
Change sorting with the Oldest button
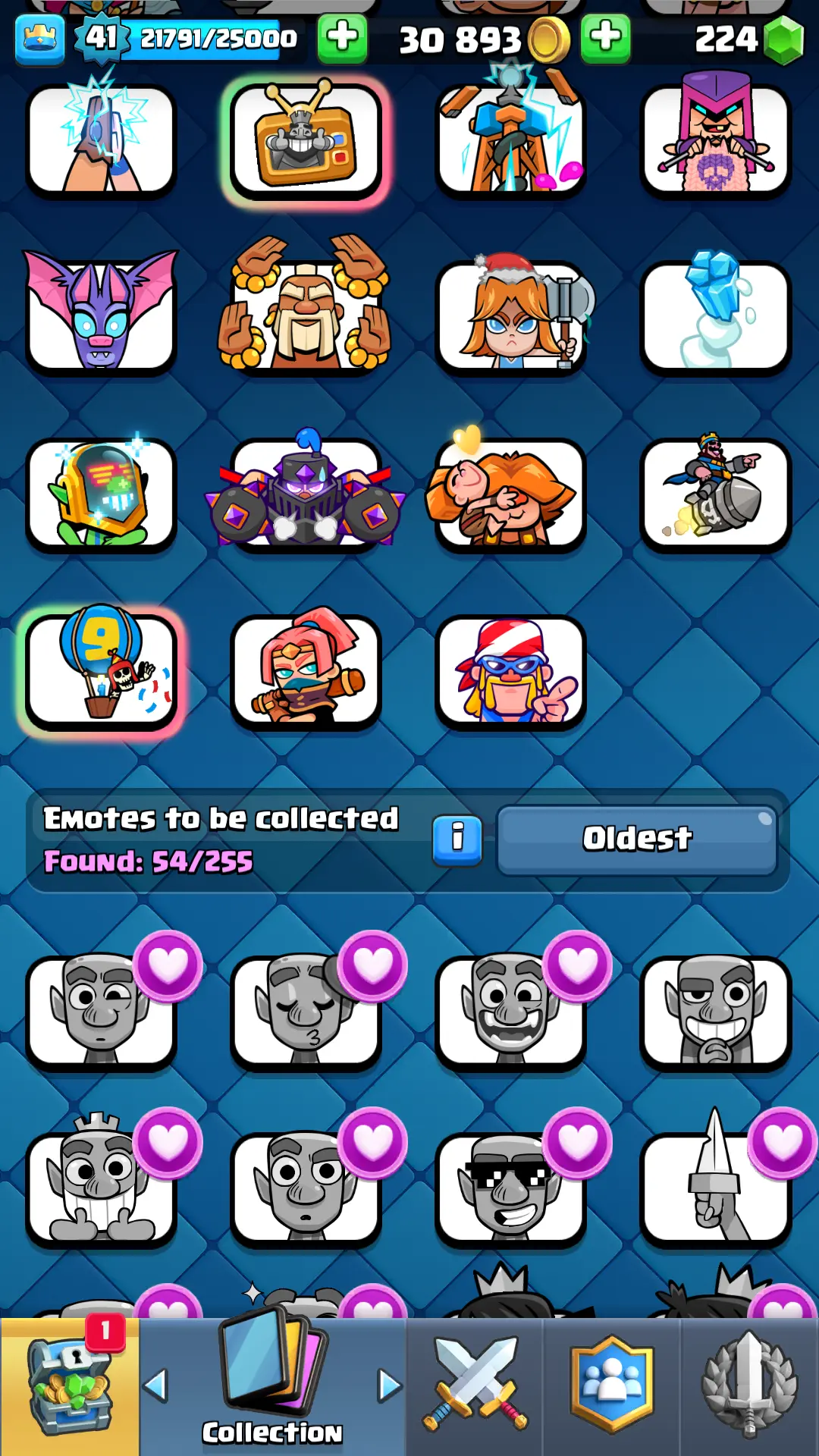coord(637,839)
